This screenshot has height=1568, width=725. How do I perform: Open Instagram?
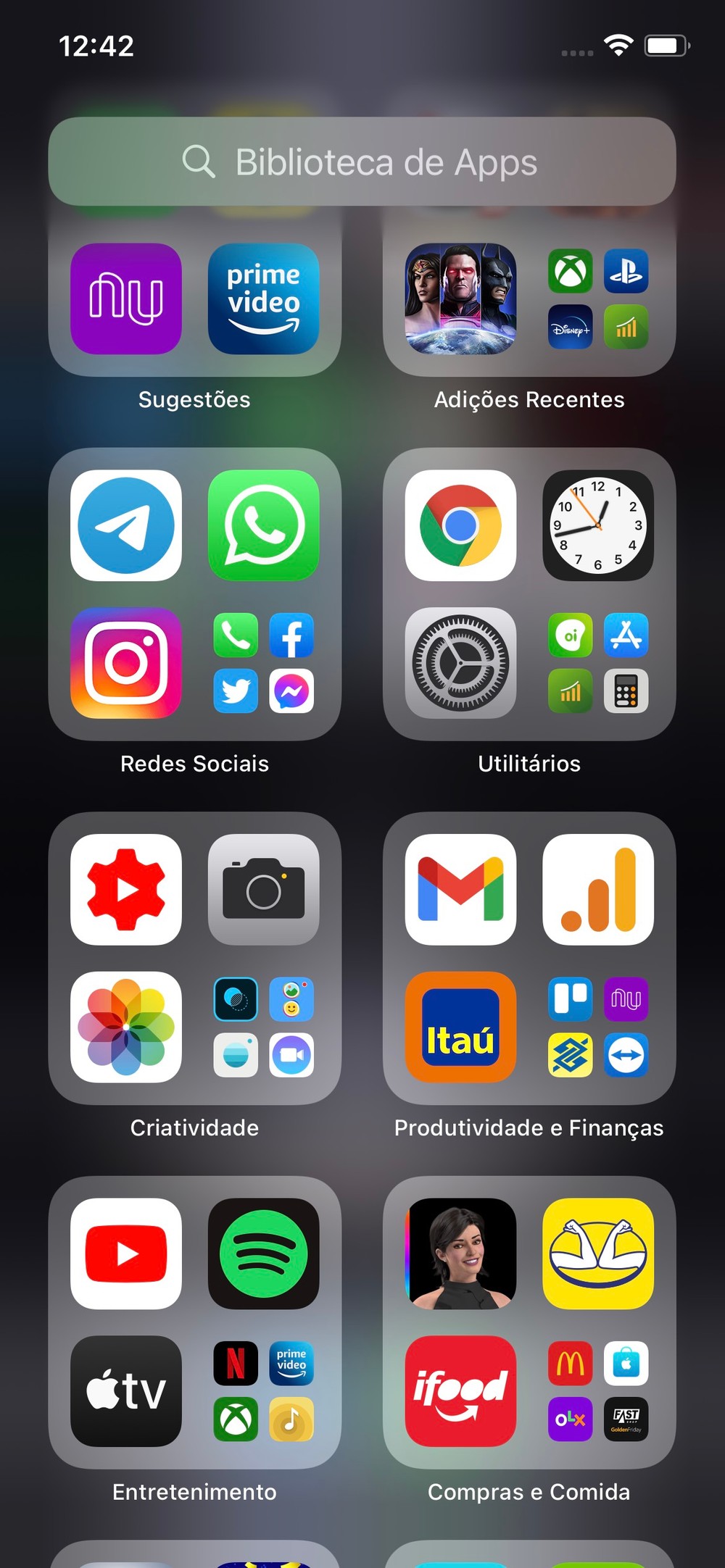tap(126, 662)
